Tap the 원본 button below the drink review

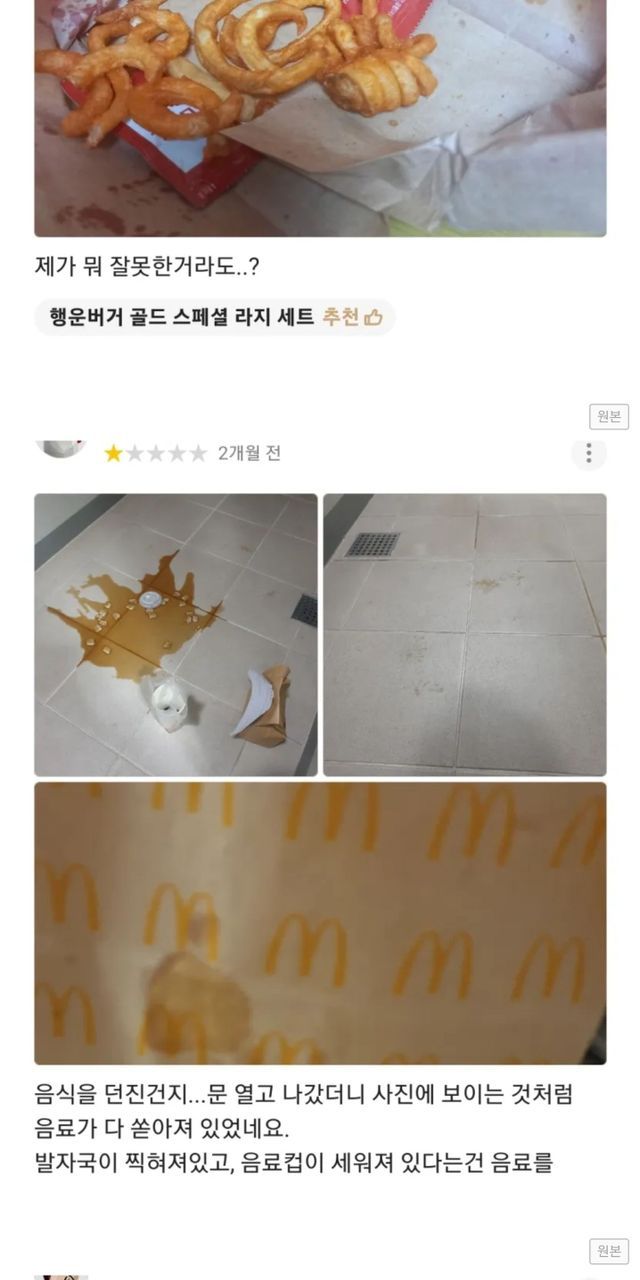click(x=608, y=1250)
